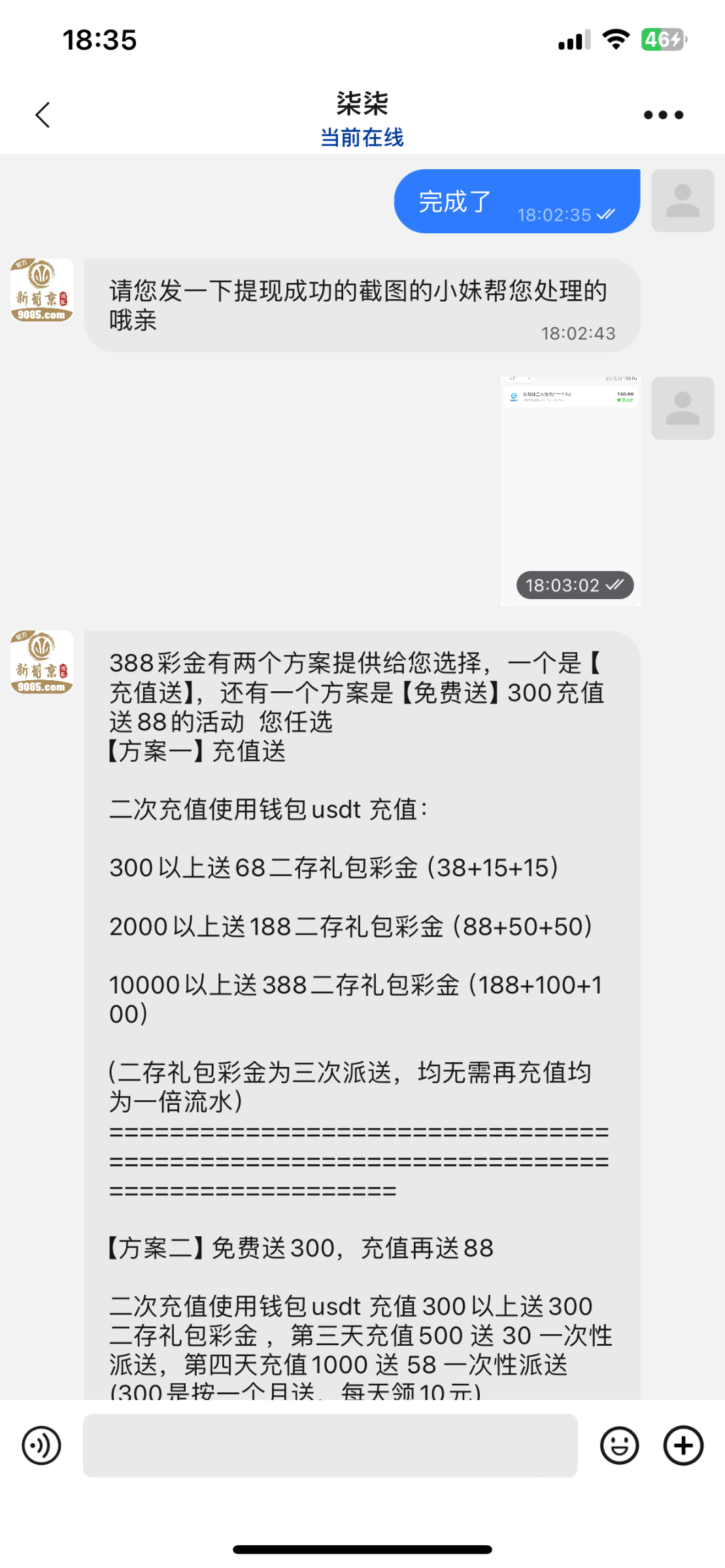Tap the double checkmark on 完成了 message
Image resolution: width=725 pixels, height=1568 pixels.
tap(607, 214)
